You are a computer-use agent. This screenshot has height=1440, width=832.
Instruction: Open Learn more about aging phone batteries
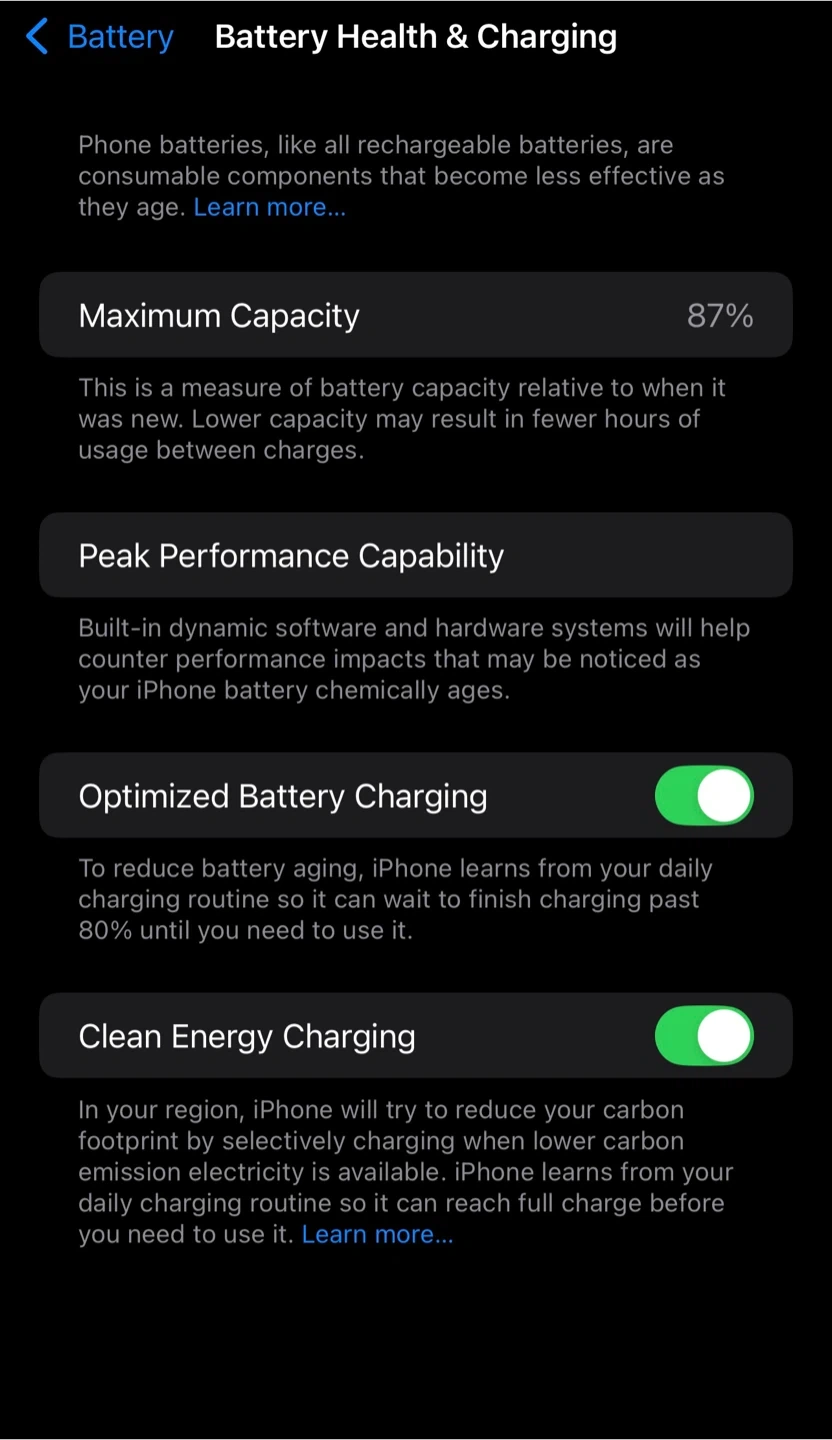click(270, 207)
